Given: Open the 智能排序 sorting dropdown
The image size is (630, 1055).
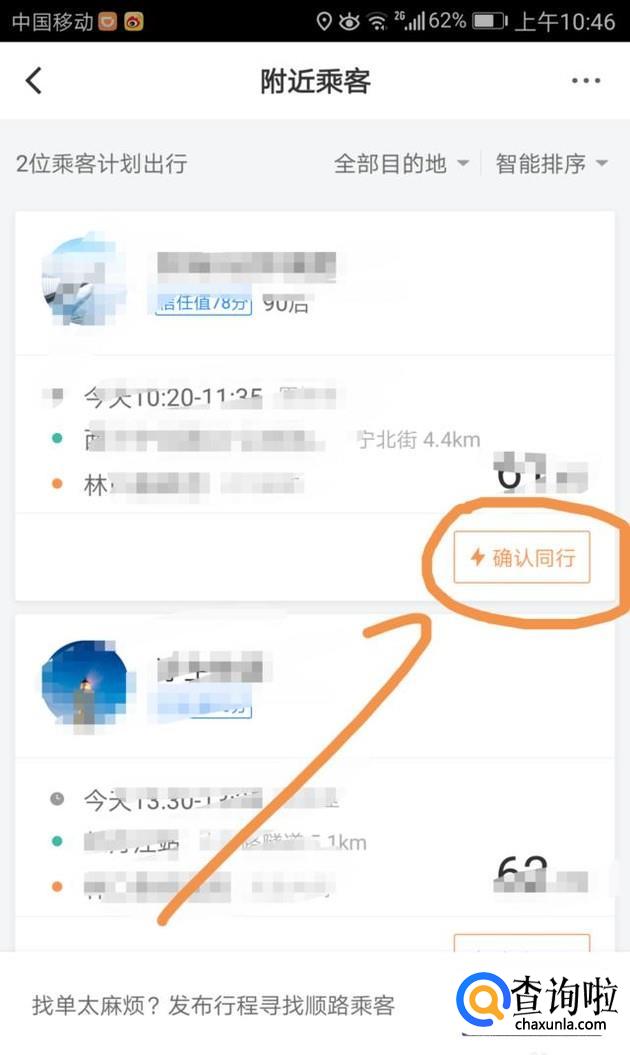Looking at the screenshot, I should tap(552, 163).
